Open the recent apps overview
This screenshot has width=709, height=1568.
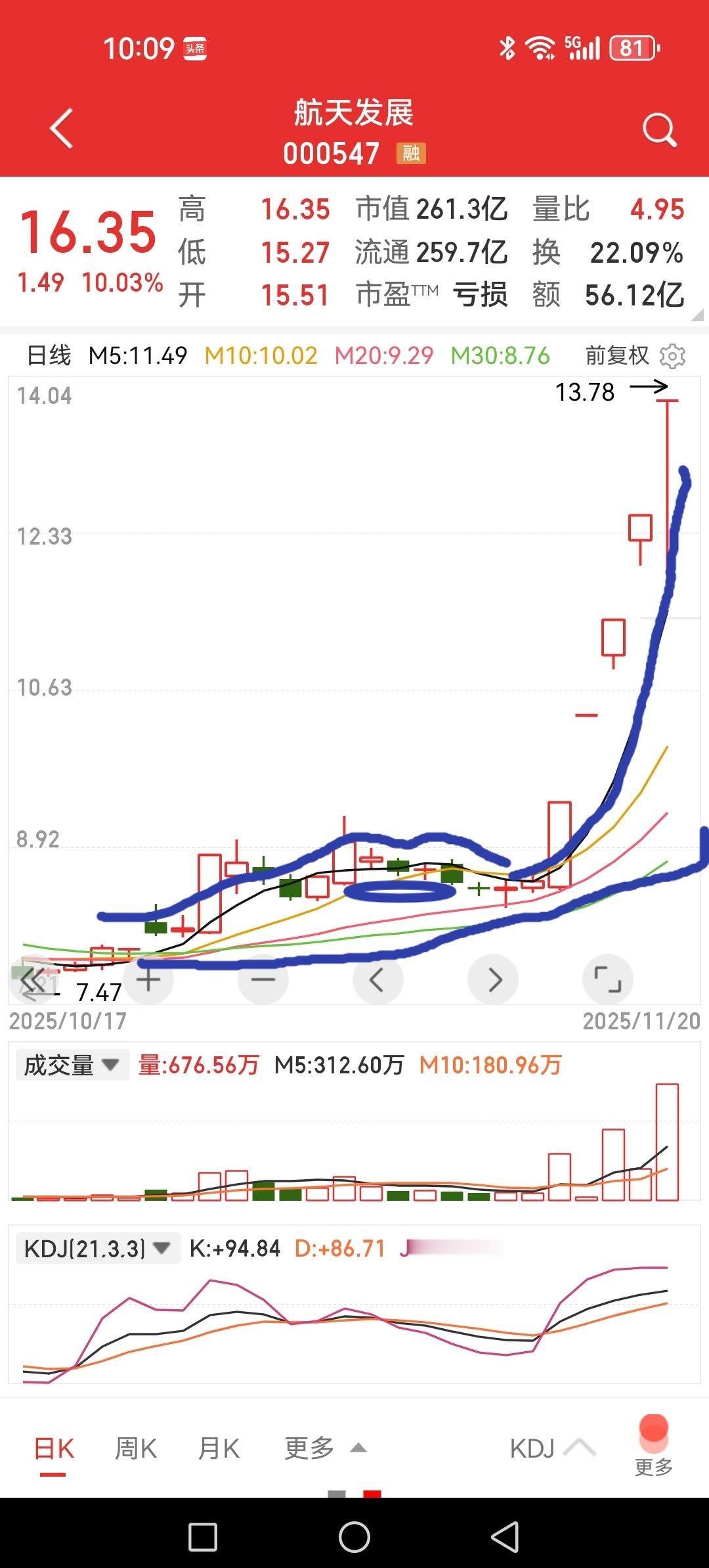(203, 1537)
